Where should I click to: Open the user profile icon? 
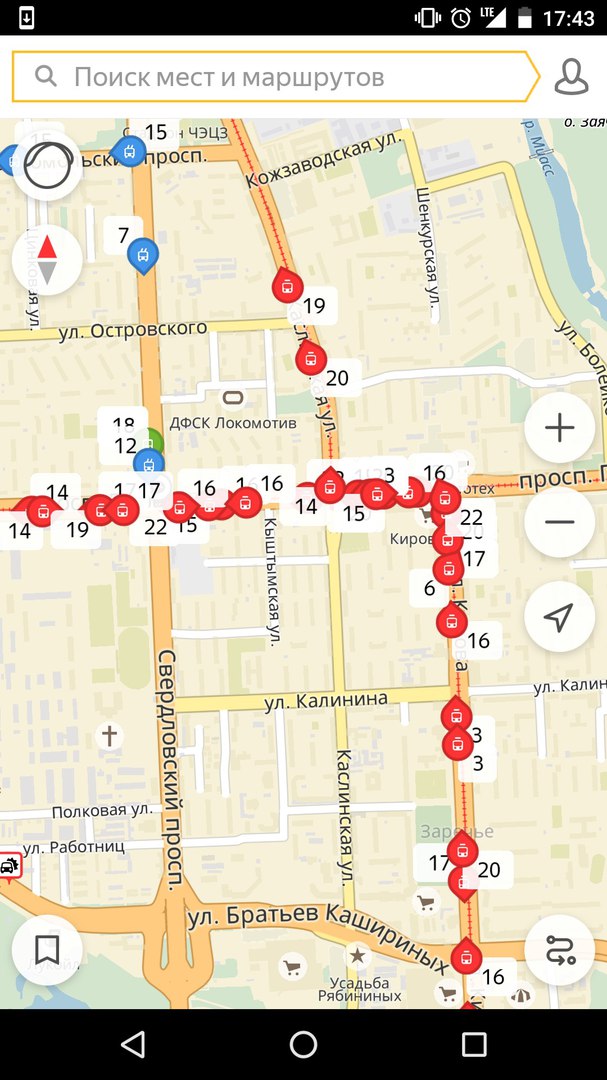click(x=571, y=77)
